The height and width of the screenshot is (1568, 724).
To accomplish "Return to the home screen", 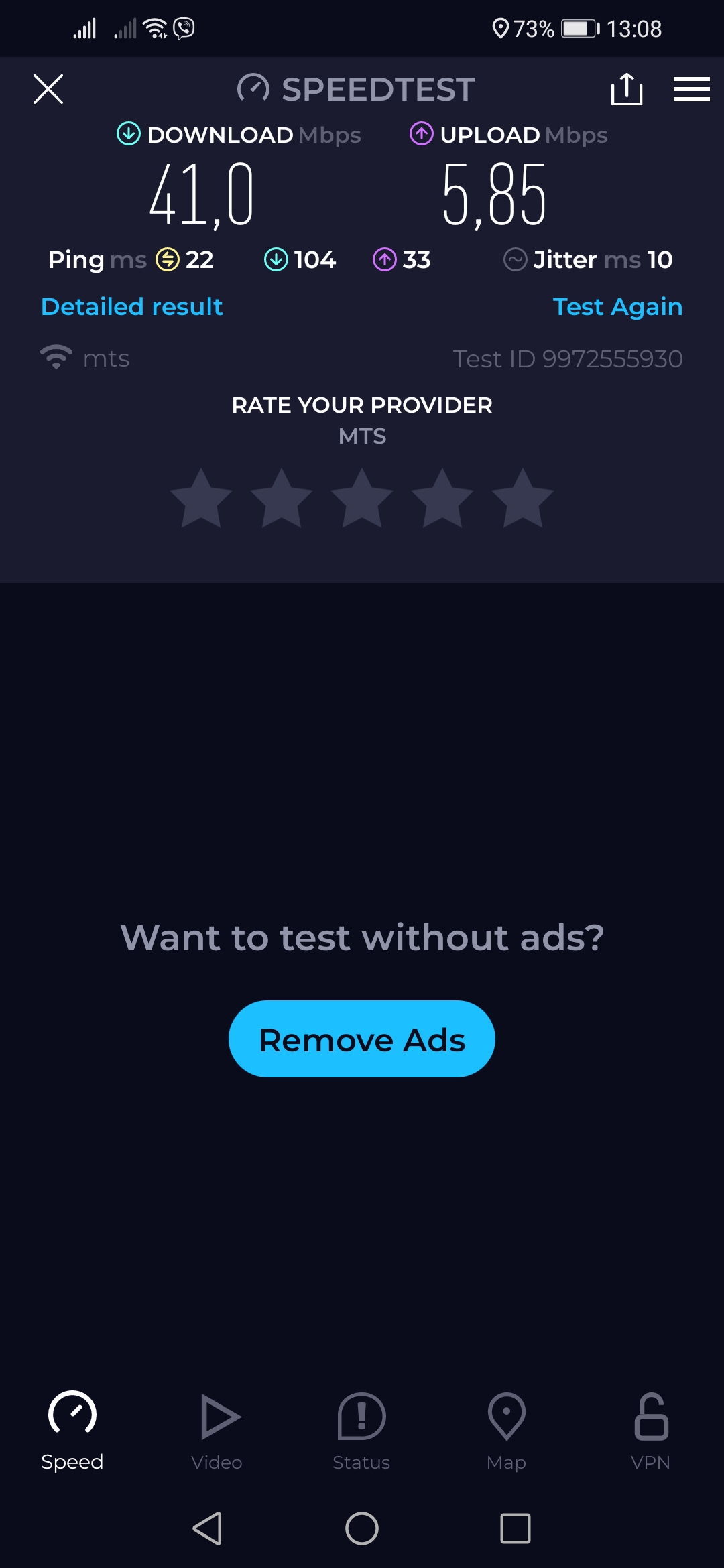I will pyautogui.click(x=362, y=1528).
